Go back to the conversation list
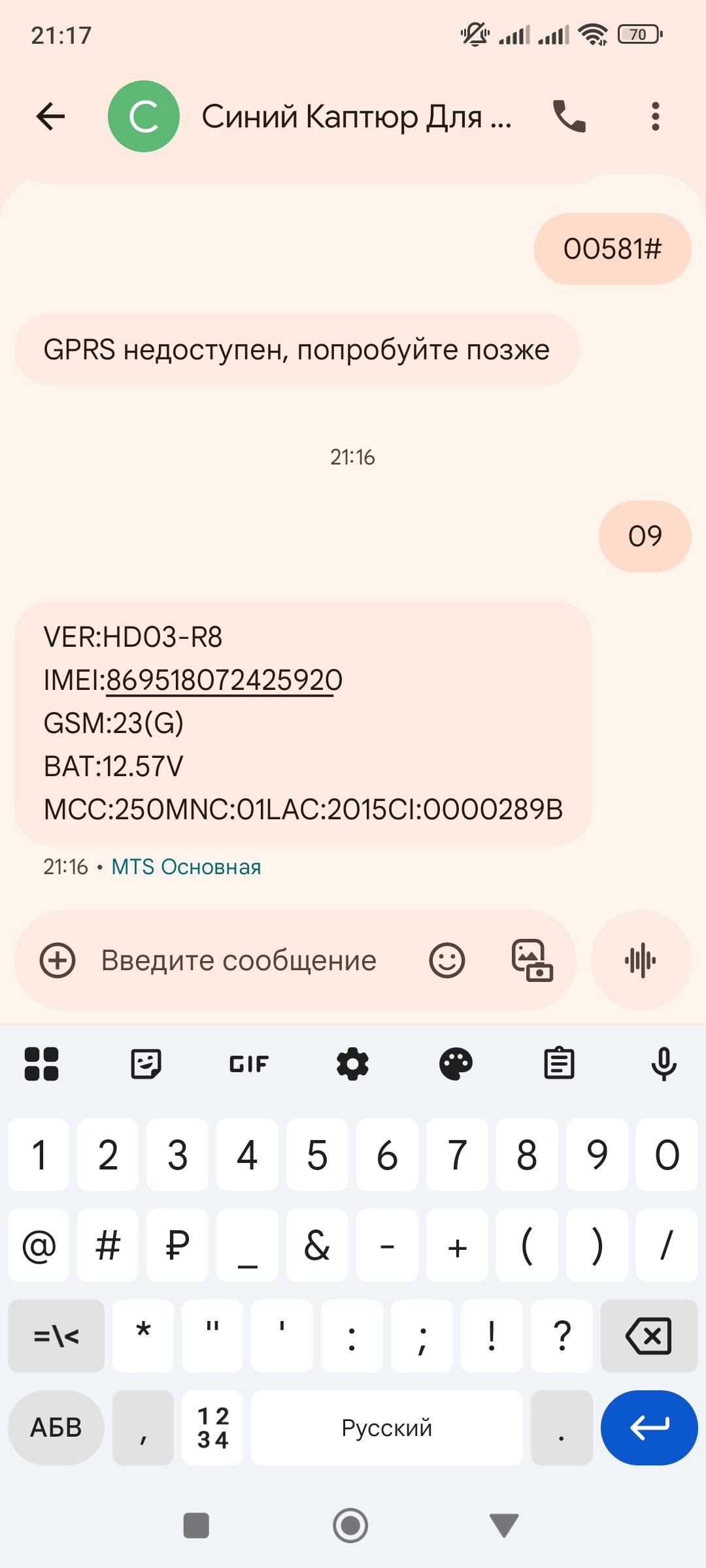Viewport: 706px width, 1568px height. (50, 117)
